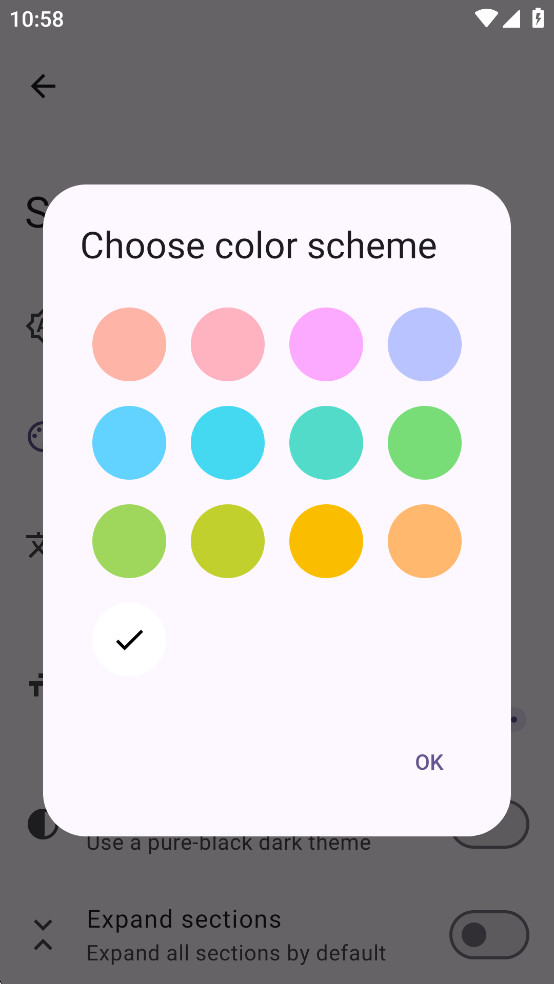This screenshot has width=554, height=984.
Task: Choose the amber yellow color swatch
Action: pyautogui.click(x=326, y=541)
